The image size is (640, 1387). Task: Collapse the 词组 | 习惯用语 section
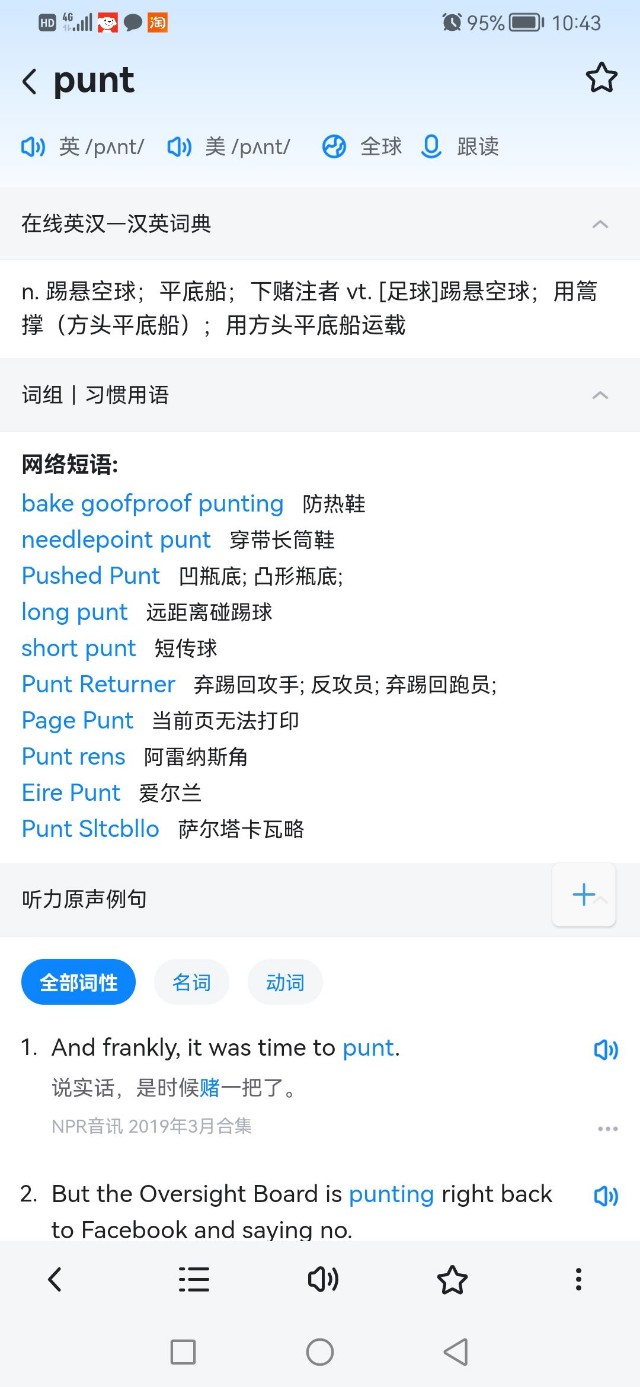coord(600,395)
